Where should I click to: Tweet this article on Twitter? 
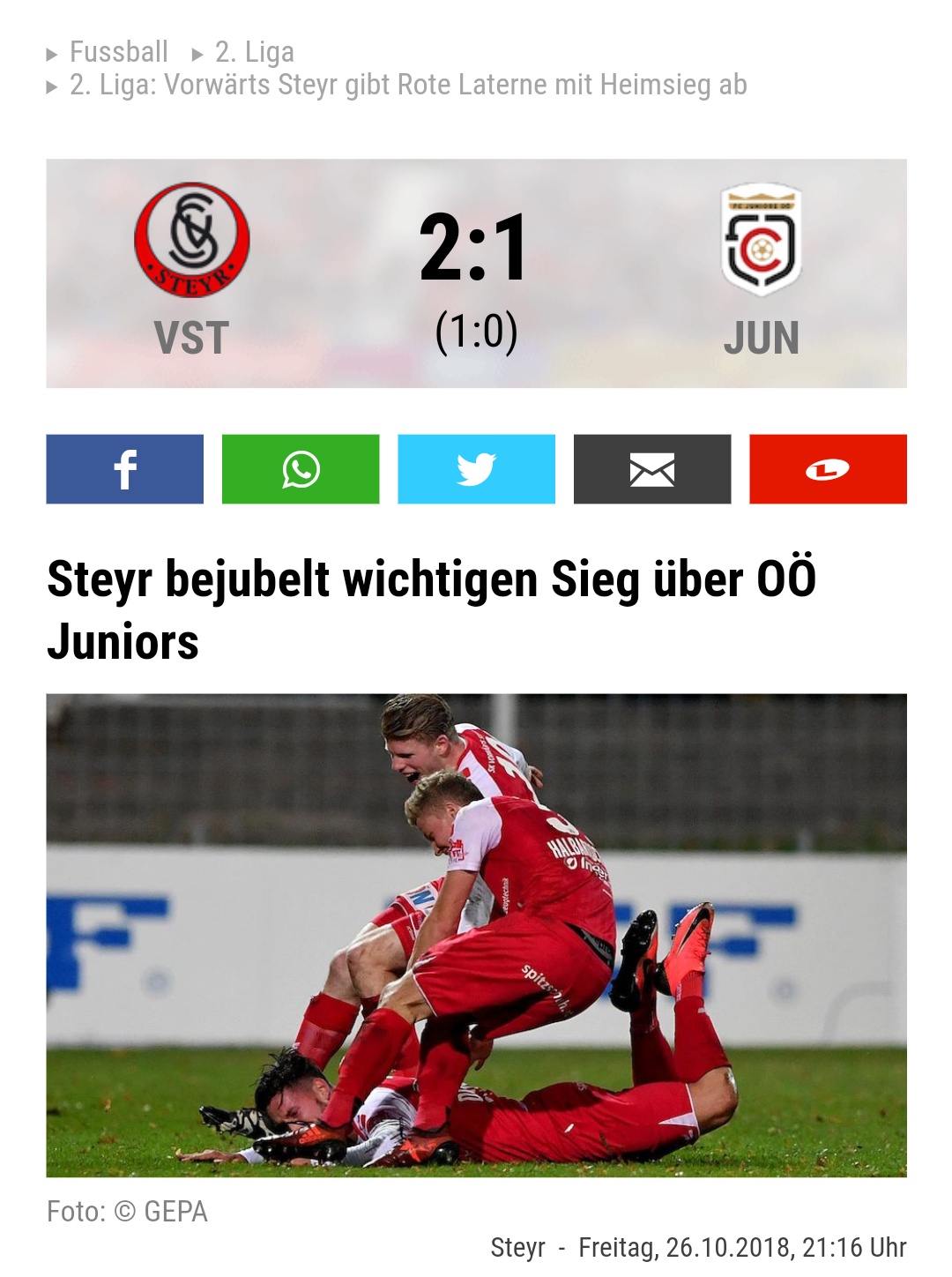pos(476,469)
